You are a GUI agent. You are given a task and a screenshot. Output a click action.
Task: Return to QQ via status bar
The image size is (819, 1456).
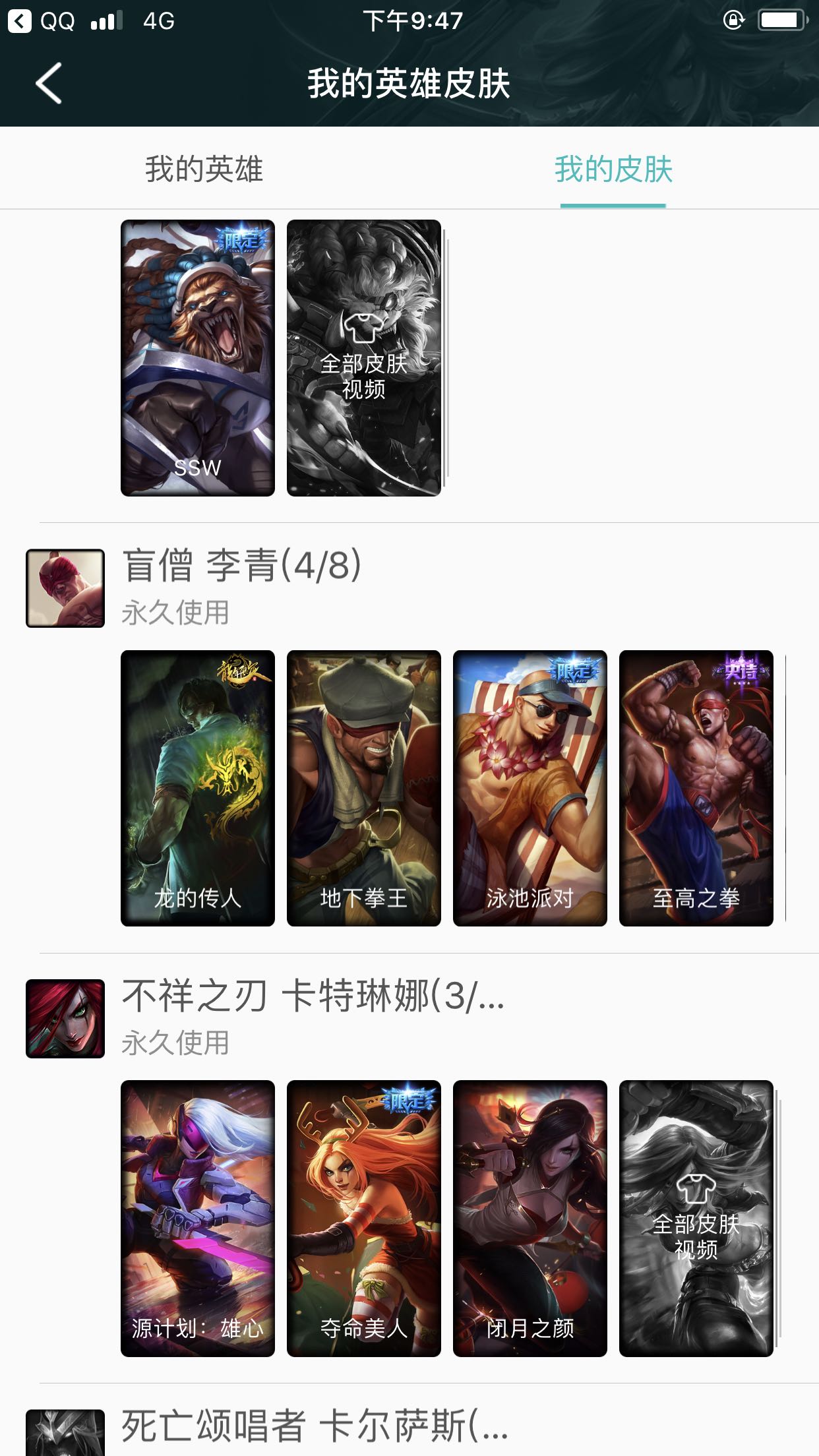pos(41,21)
